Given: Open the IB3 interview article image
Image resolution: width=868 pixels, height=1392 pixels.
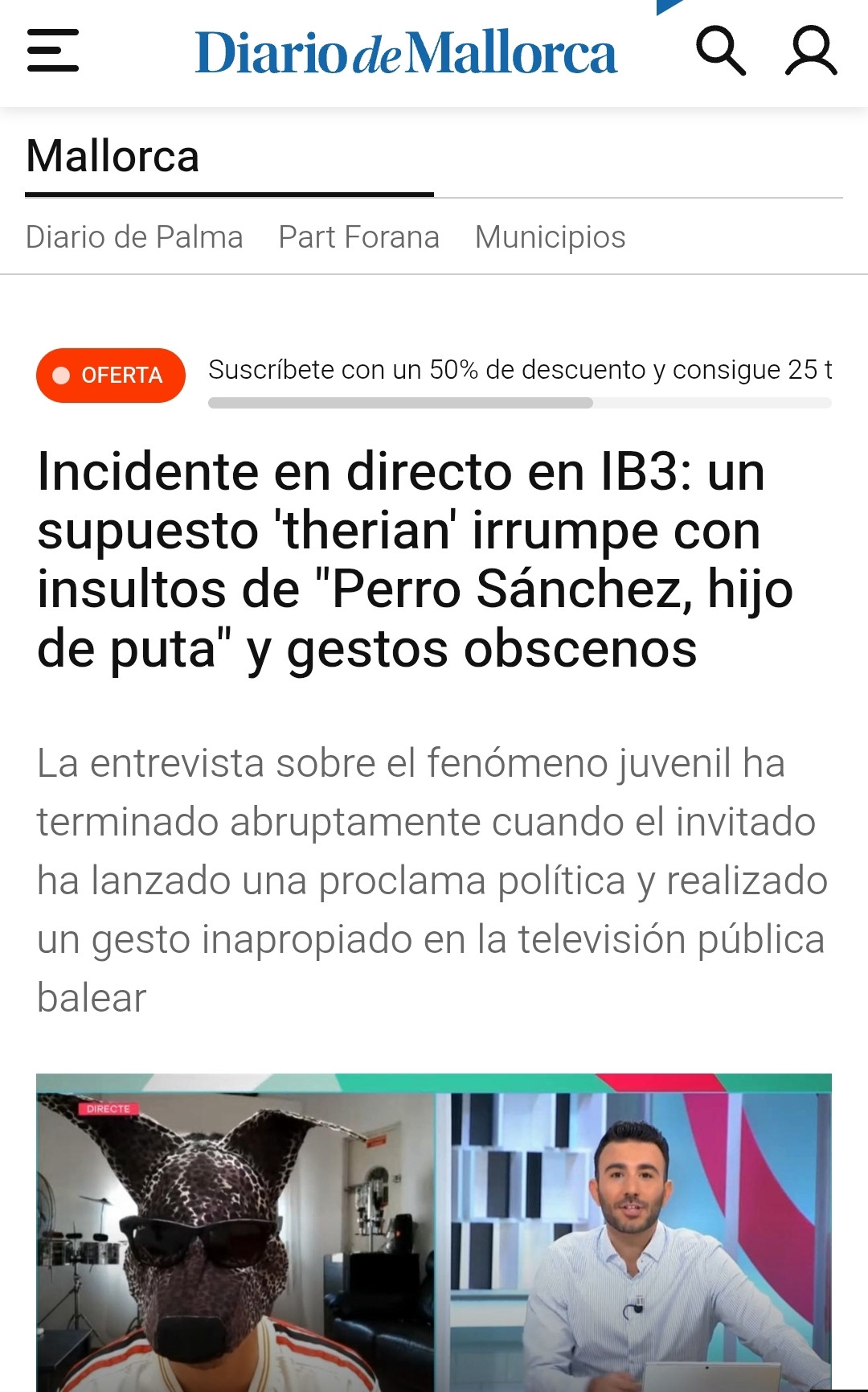Looking at the screenshot, I should click(x=434, y=1230).
